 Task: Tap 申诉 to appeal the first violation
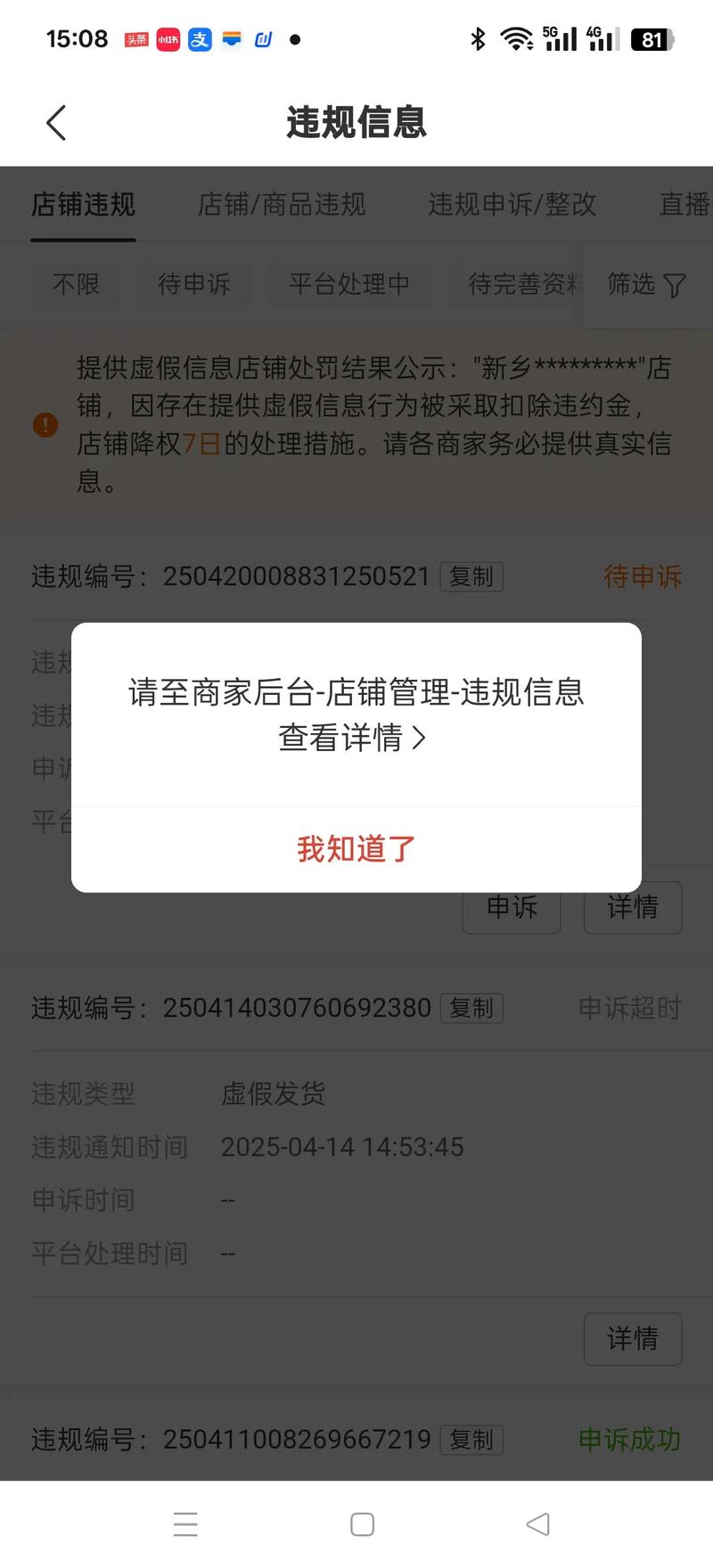pyautogui.click(x=512, y=909)
